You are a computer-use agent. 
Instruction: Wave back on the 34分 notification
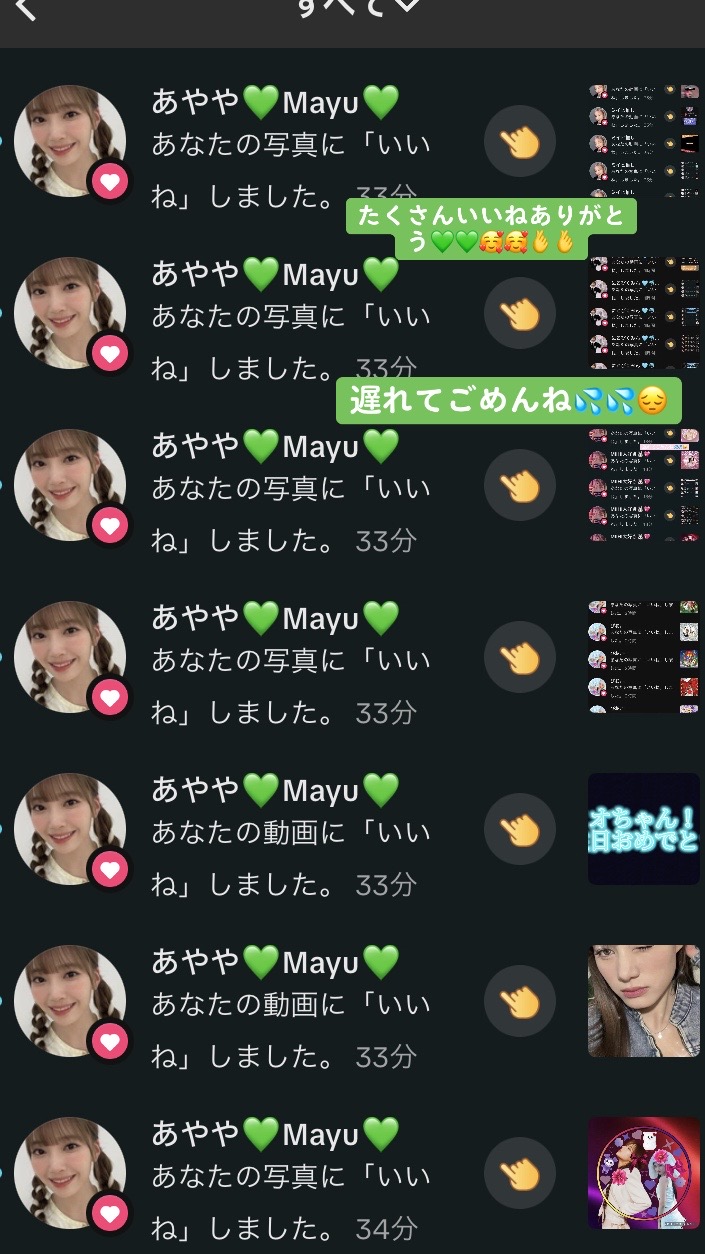(519, 1173)
